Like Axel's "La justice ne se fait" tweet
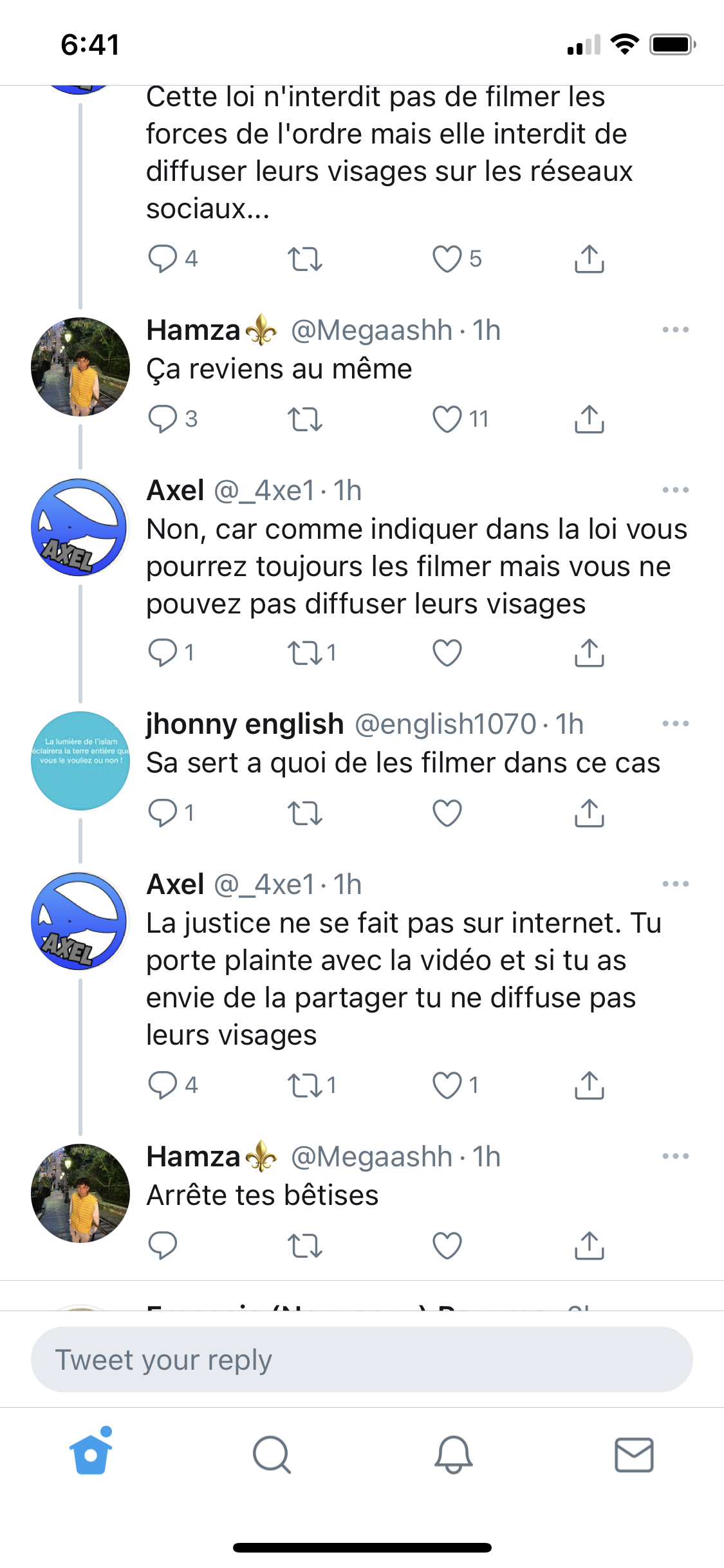The width and height of the screenshot is (724, 1568). (x=447, y=1085)
